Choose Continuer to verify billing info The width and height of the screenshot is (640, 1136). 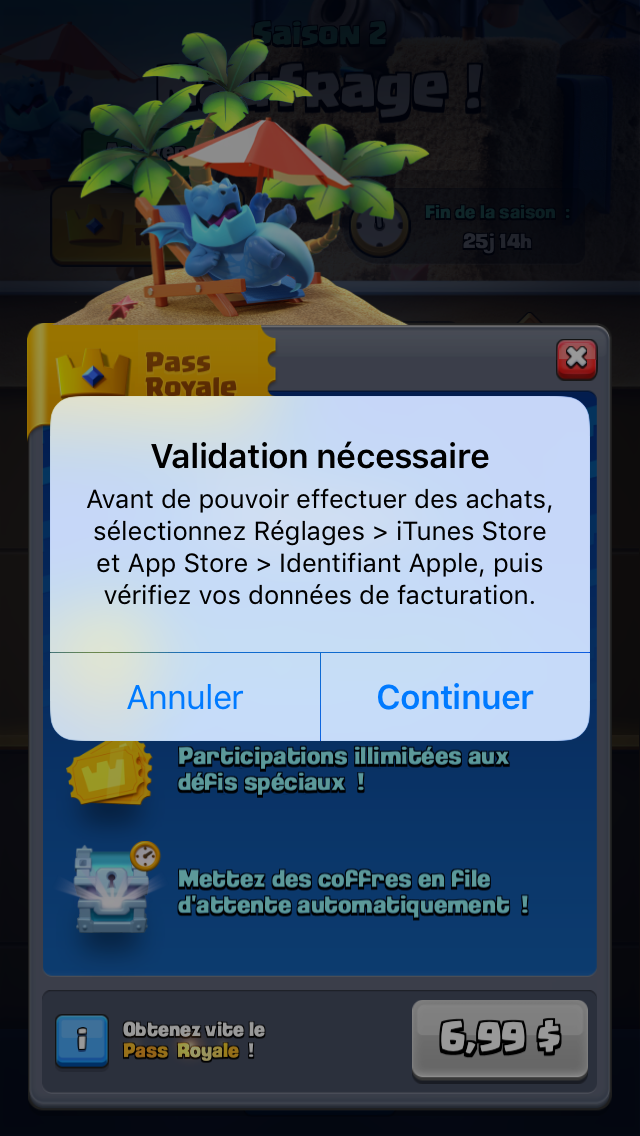[x=455, y=697]
